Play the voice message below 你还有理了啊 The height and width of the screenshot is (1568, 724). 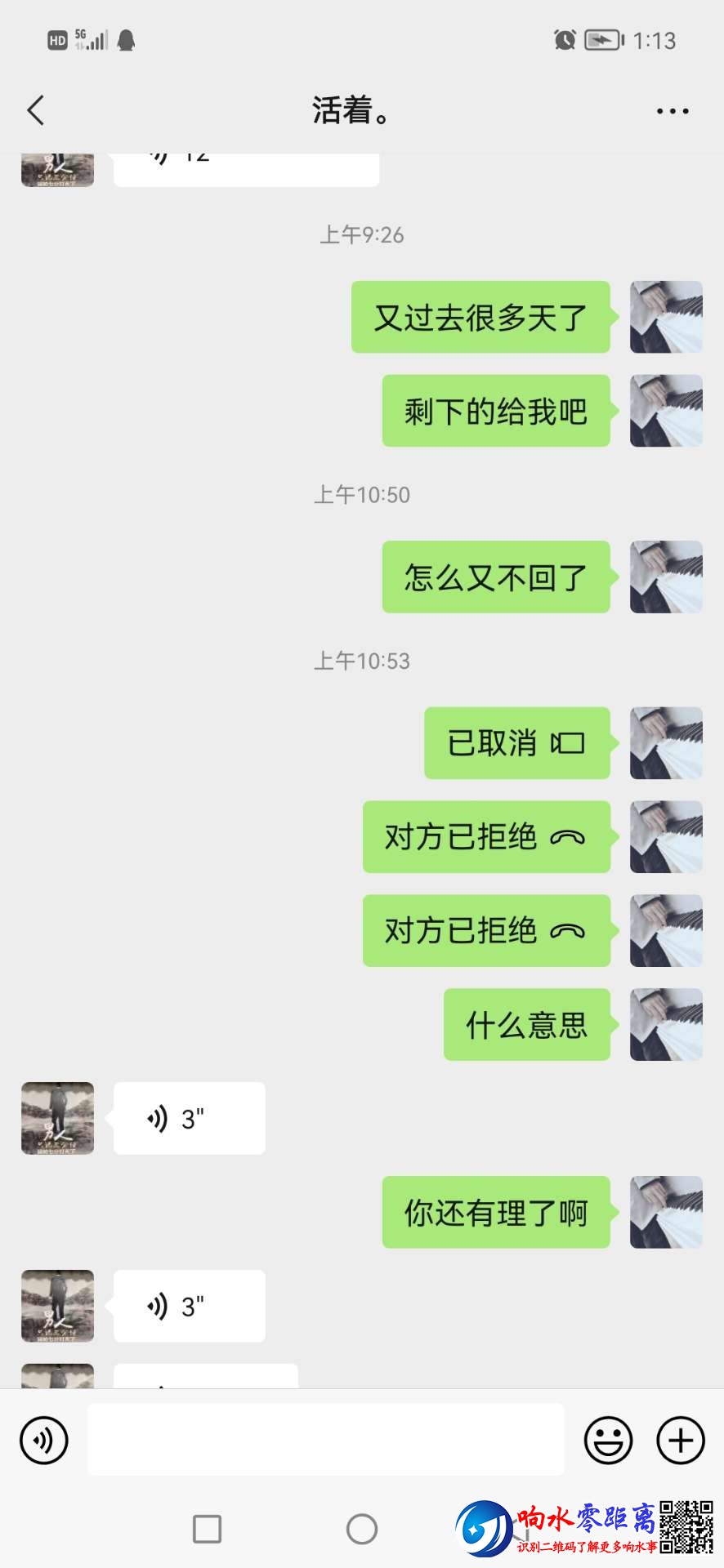click(189, 1306)
